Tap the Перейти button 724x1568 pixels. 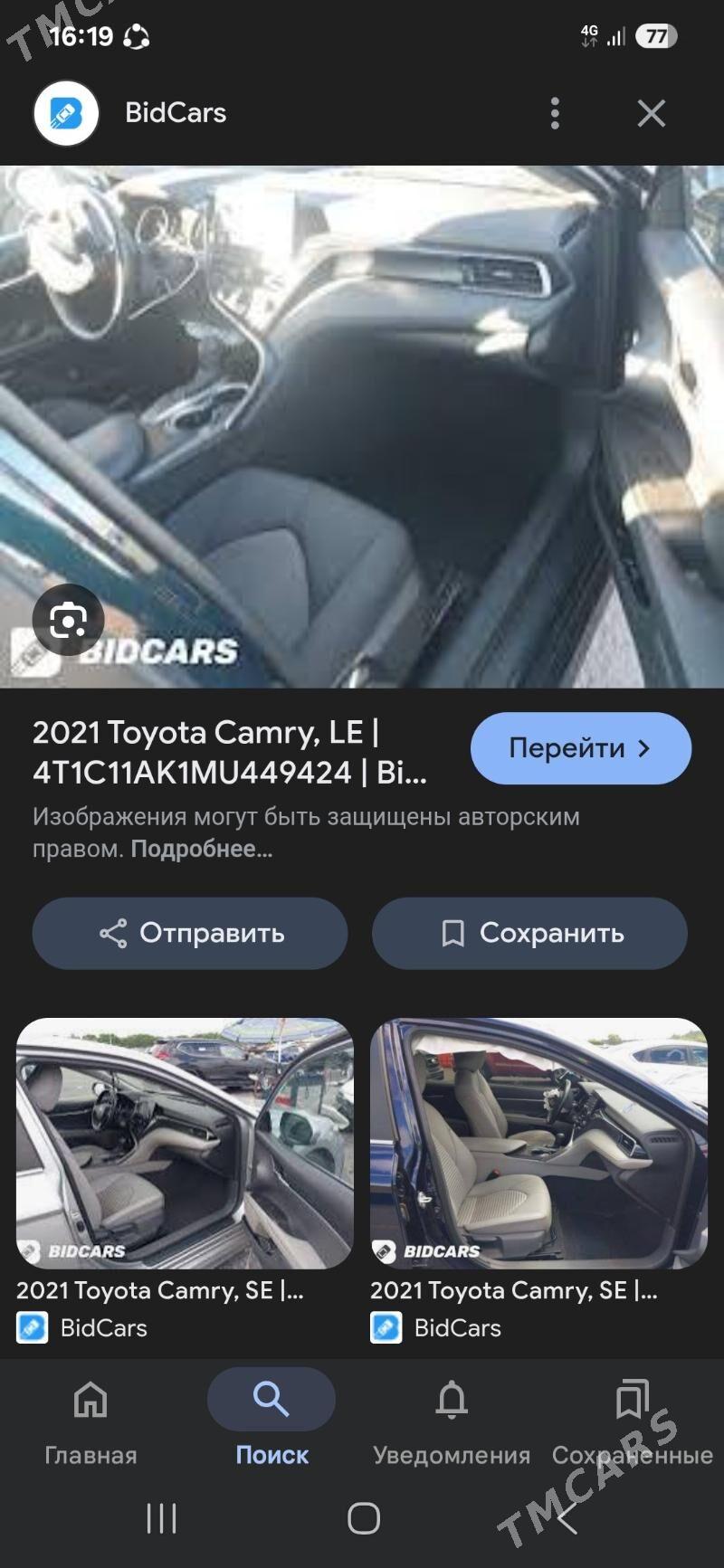[x=580, y=747]
